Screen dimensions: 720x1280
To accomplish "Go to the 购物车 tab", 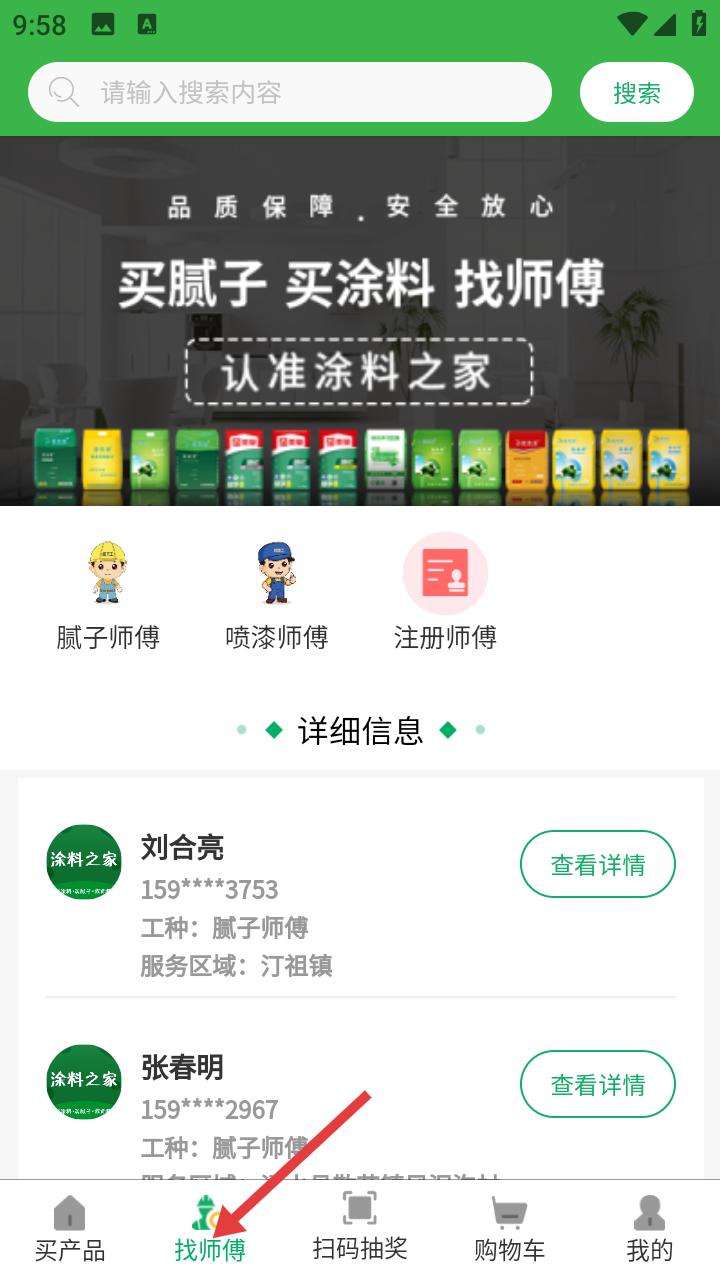I will pos(510,1228).
